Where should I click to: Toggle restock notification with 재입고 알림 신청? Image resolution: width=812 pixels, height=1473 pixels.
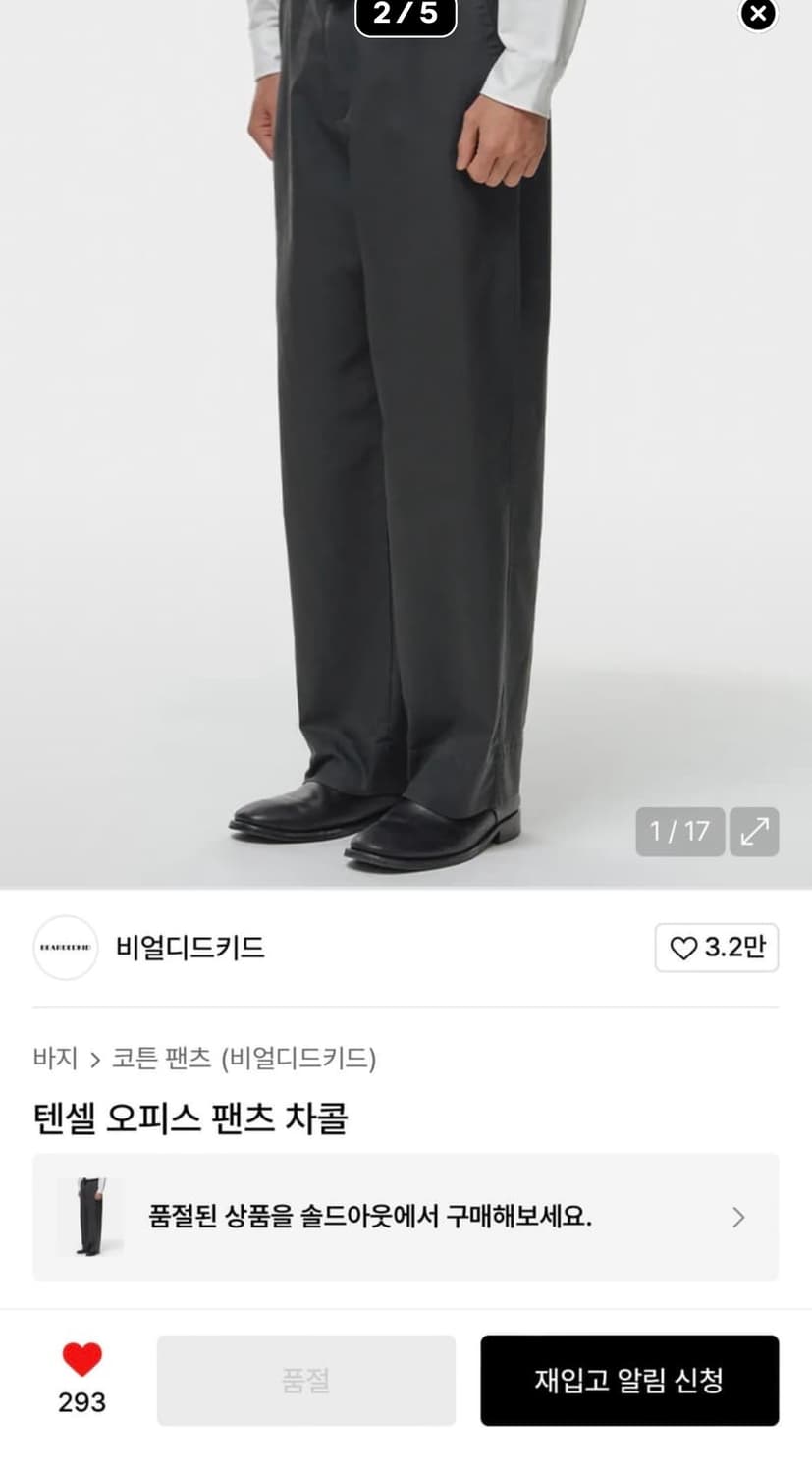pos(629,1380)
